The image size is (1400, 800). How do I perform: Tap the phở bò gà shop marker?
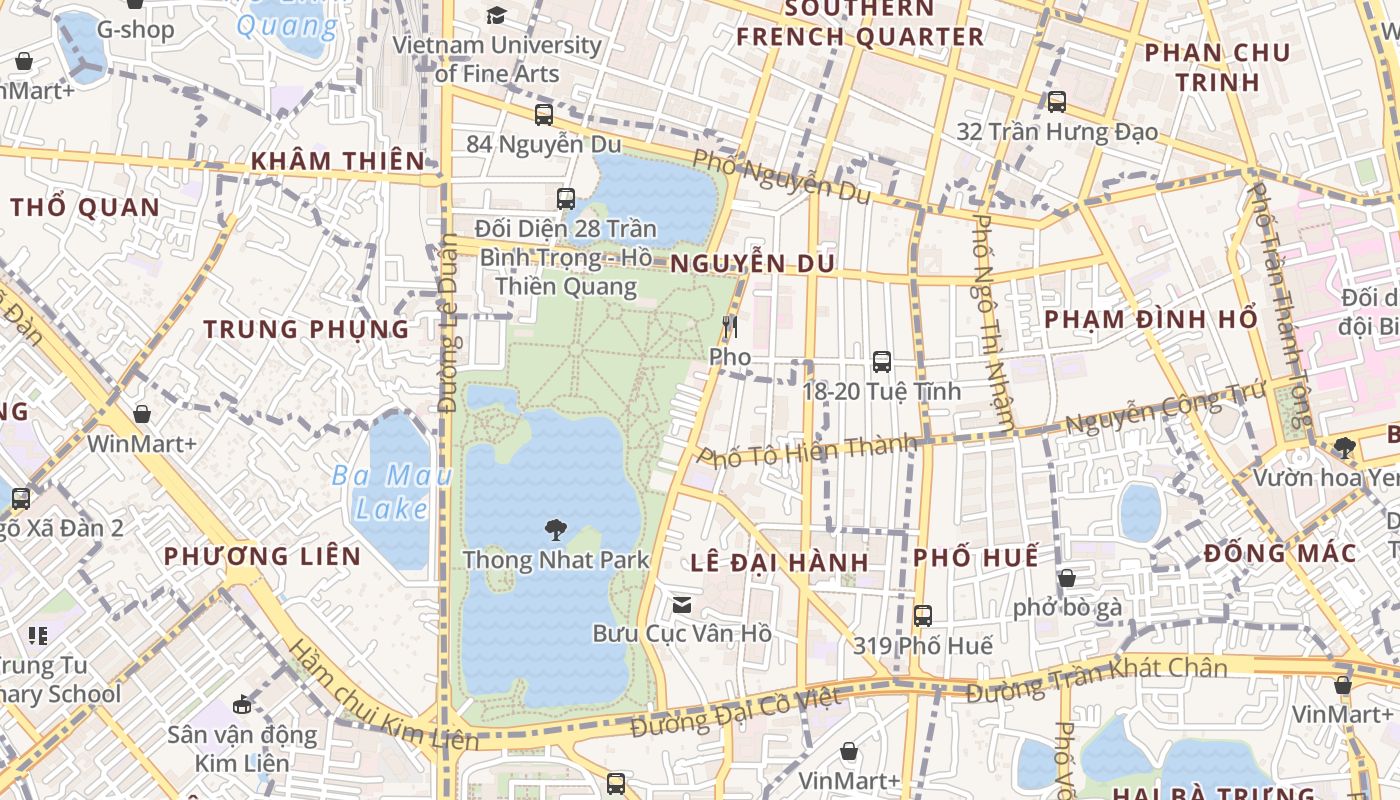[1067, 578]
